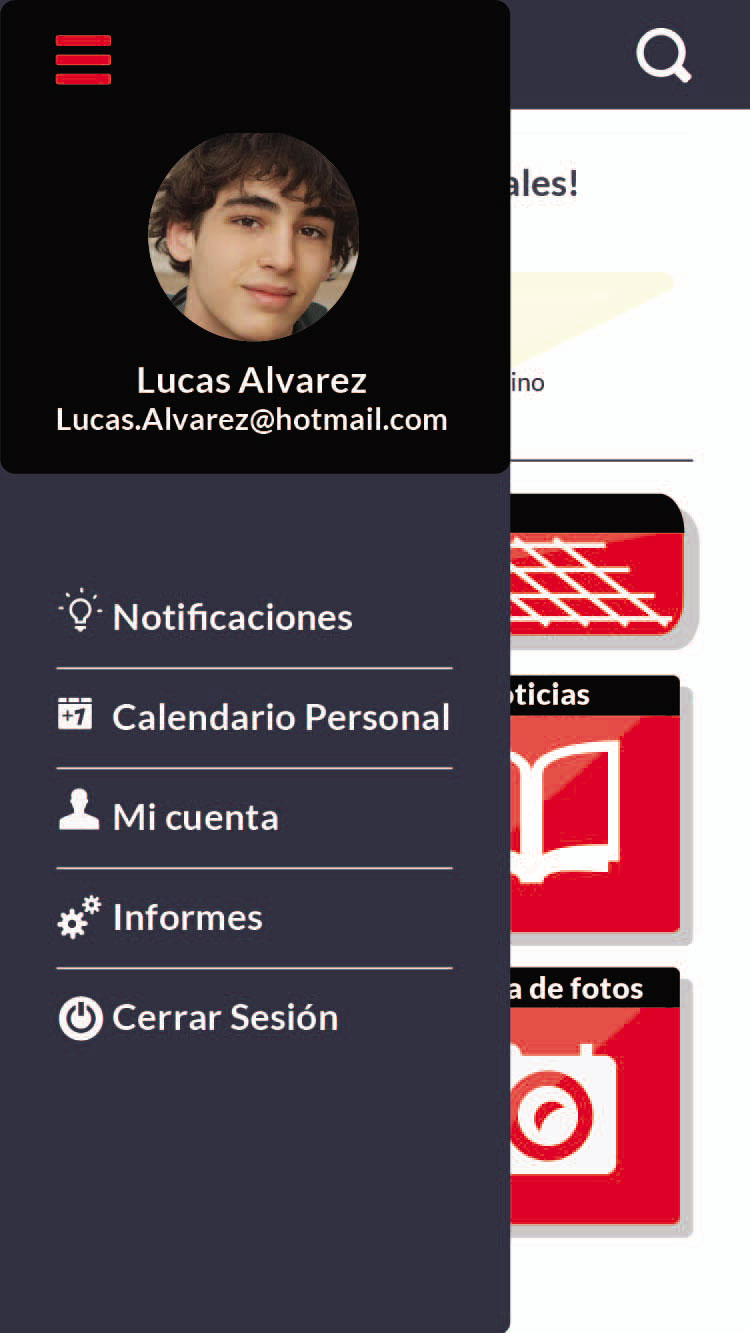The image size is (750, 1333).
Task: Open Mi cuenta settings
Action: 195,817
